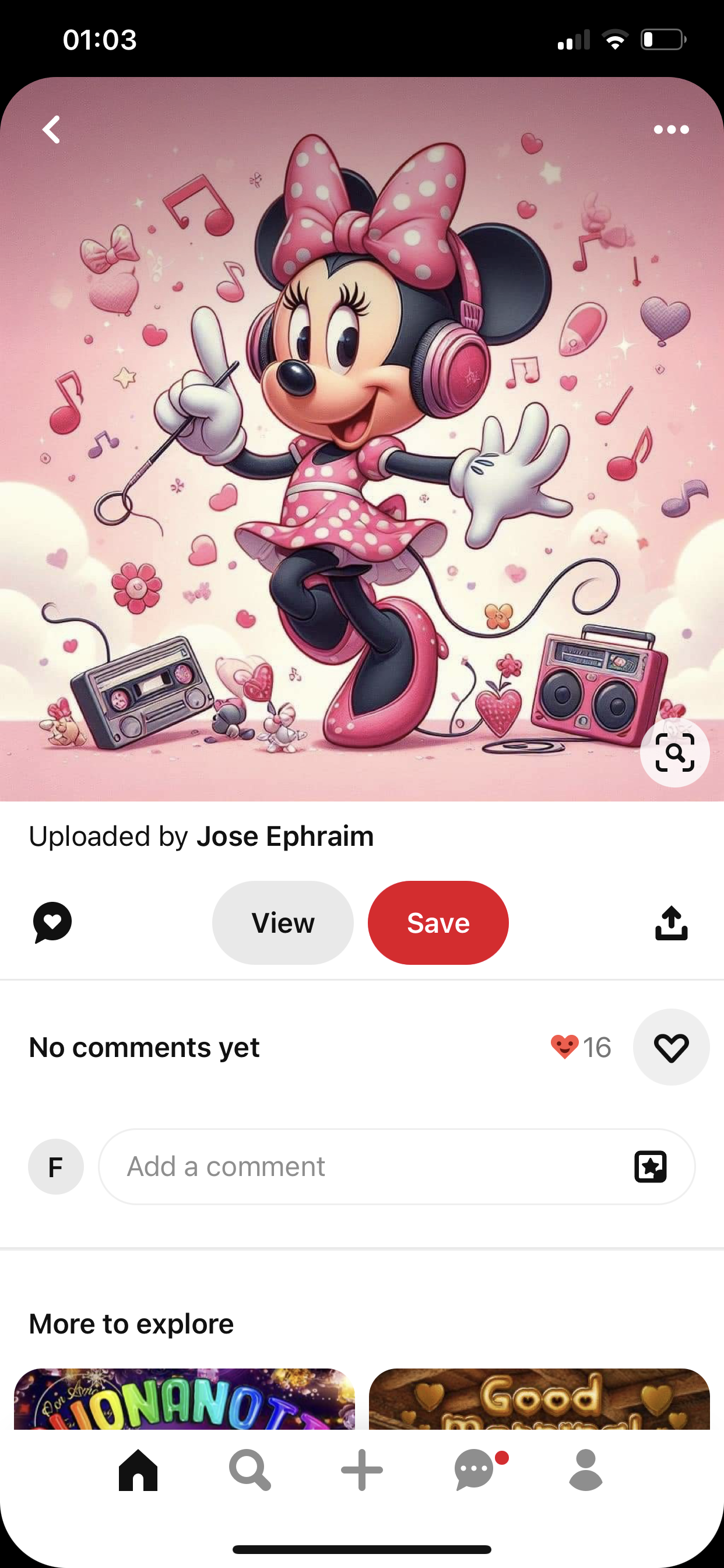
Task: Go back using the top-left arrow
Action: (x=52, y=129)
